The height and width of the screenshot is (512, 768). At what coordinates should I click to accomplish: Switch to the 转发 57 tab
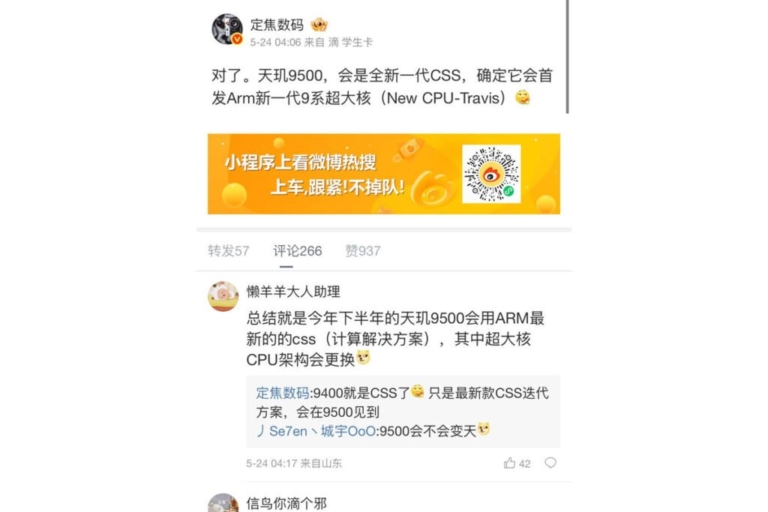click(x=228, y=251)
